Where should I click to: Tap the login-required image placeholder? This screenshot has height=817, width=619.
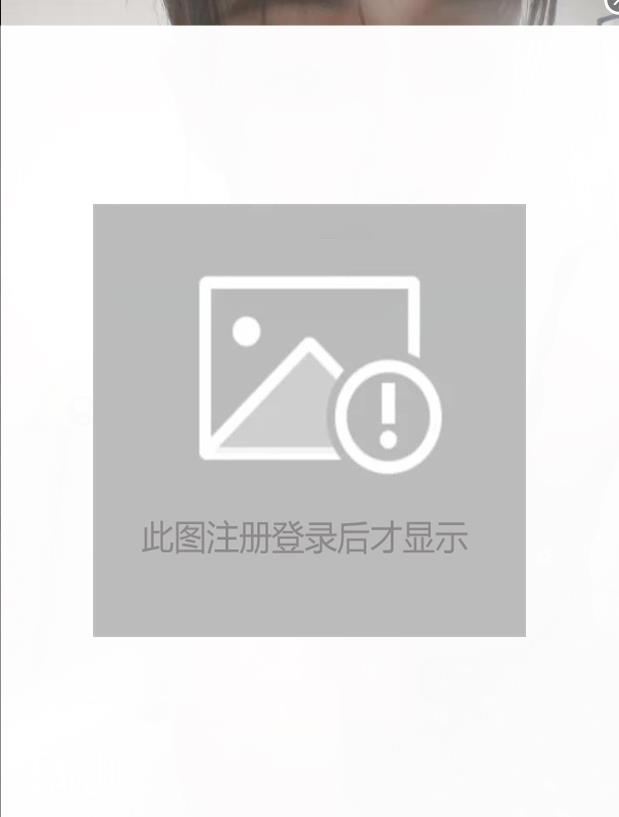pyautogui.click(x=309, y=420)
